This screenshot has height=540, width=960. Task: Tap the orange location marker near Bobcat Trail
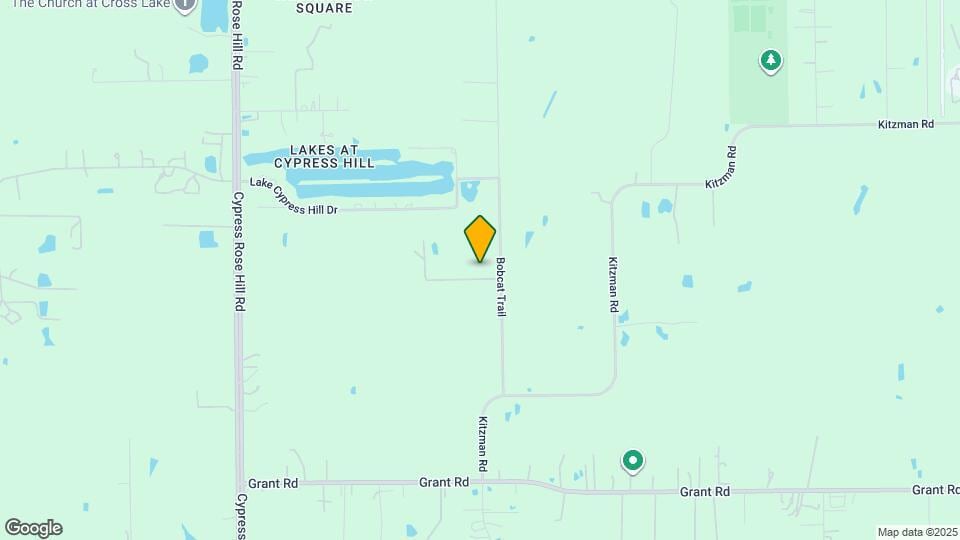click(481, 239)
